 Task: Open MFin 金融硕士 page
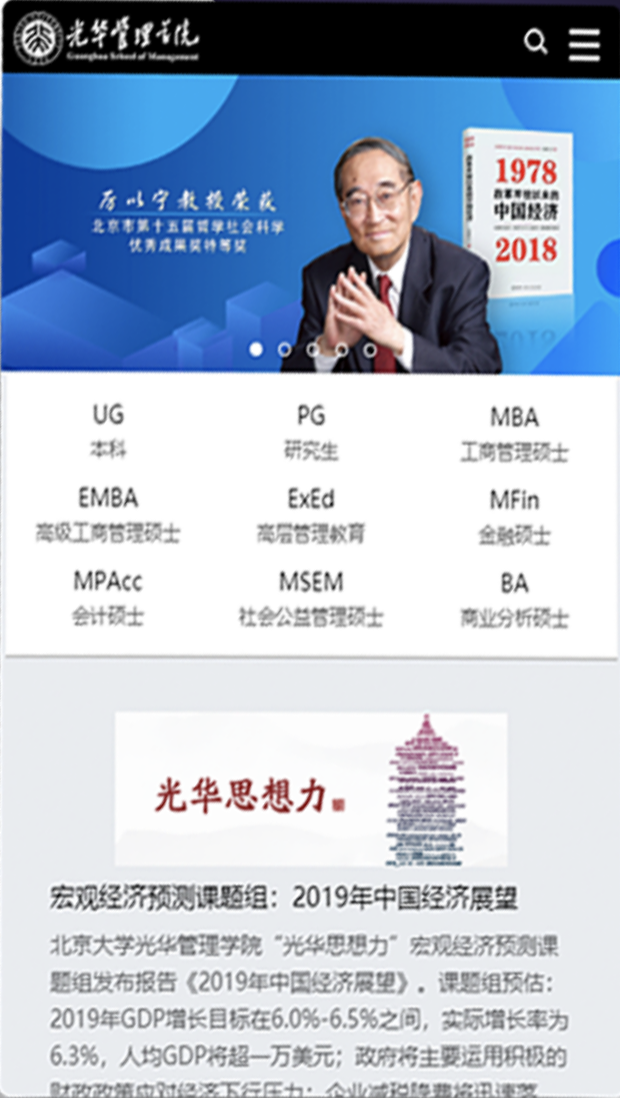(514, 517)
